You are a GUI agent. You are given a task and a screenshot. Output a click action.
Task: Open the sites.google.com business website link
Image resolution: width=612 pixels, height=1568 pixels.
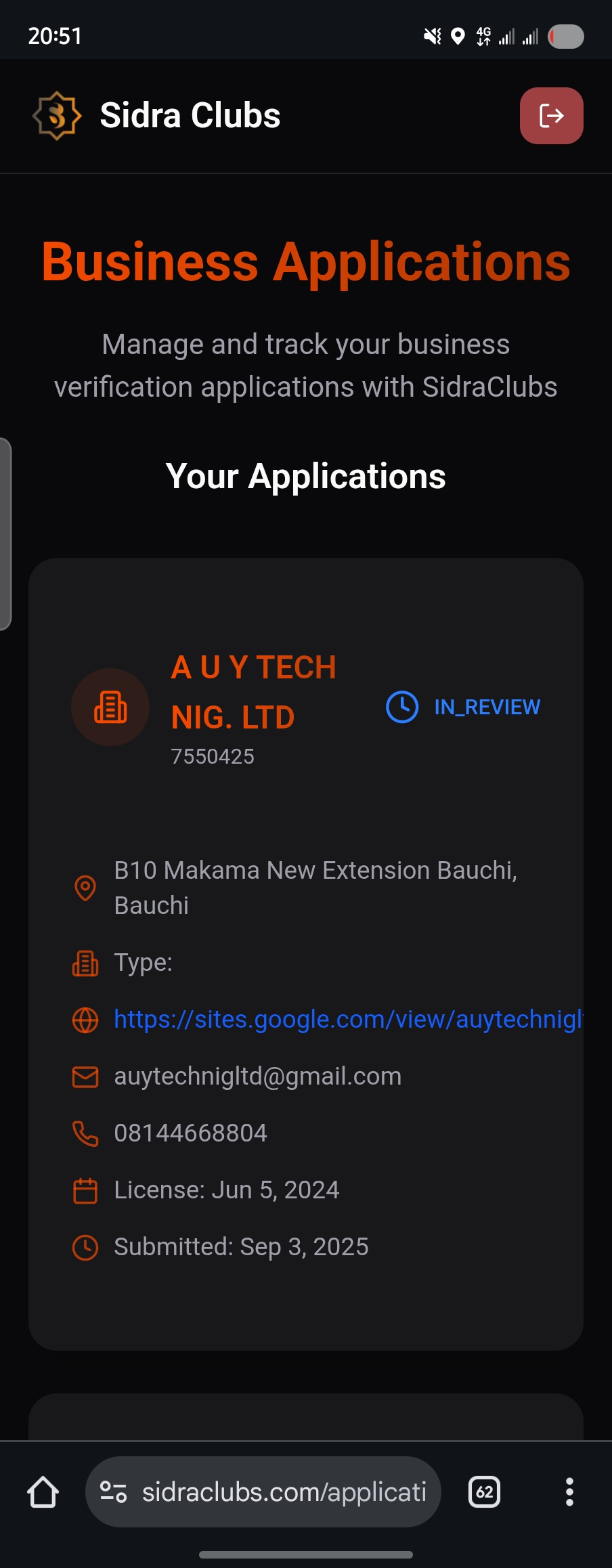(348, 1019)
